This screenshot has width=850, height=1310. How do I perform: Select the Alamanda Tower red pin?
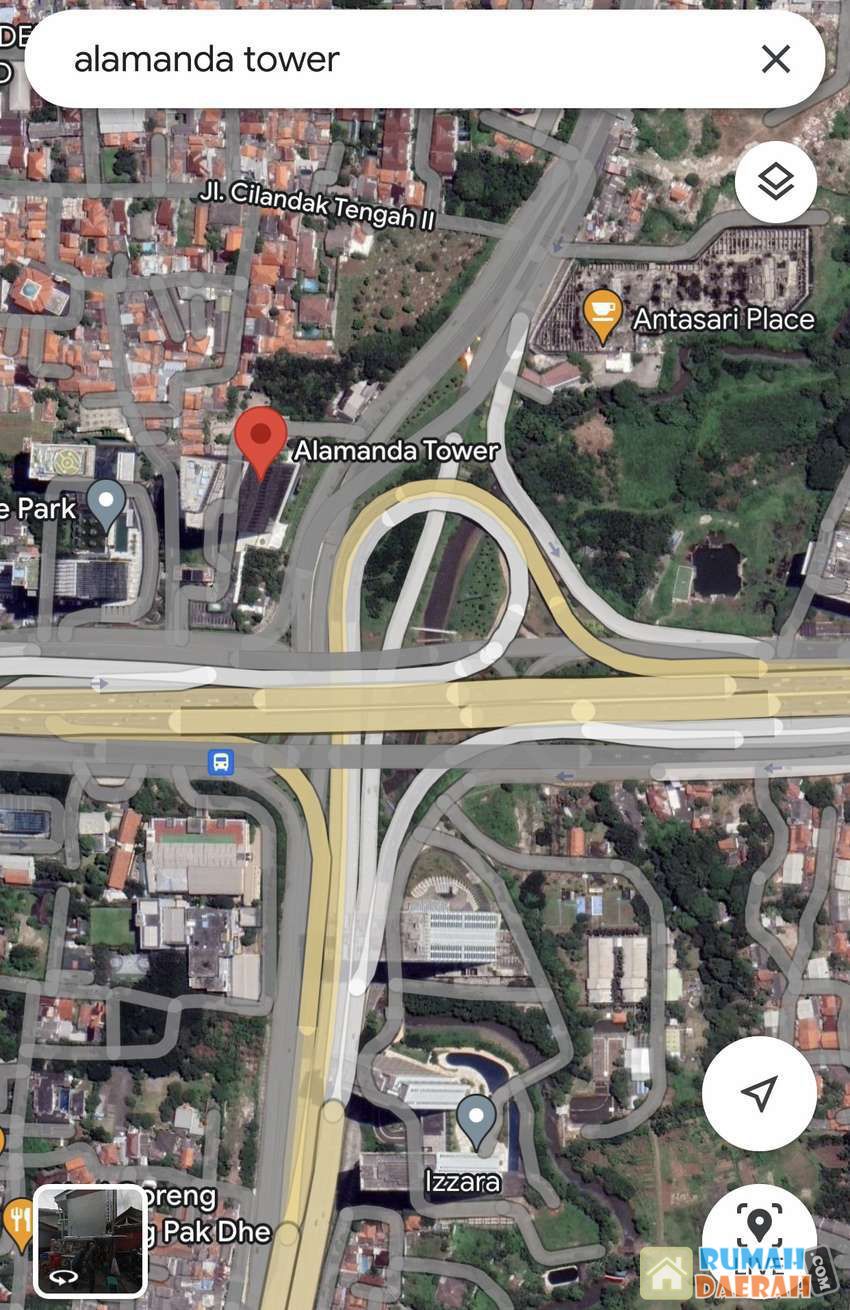[260, 440]
